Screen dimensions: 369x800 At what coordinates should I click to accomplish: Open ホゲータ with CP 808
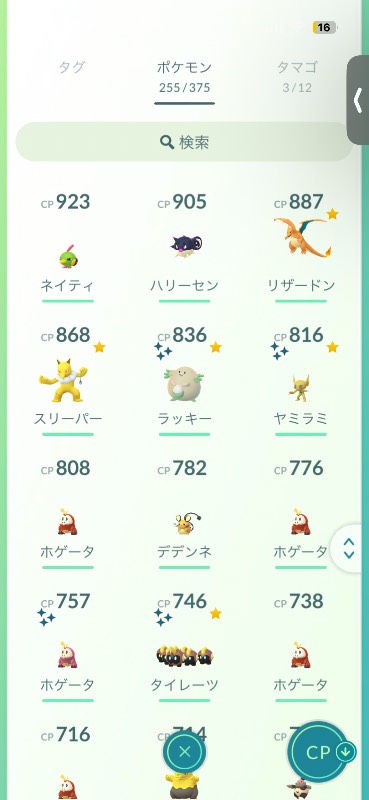coord(67,514)
